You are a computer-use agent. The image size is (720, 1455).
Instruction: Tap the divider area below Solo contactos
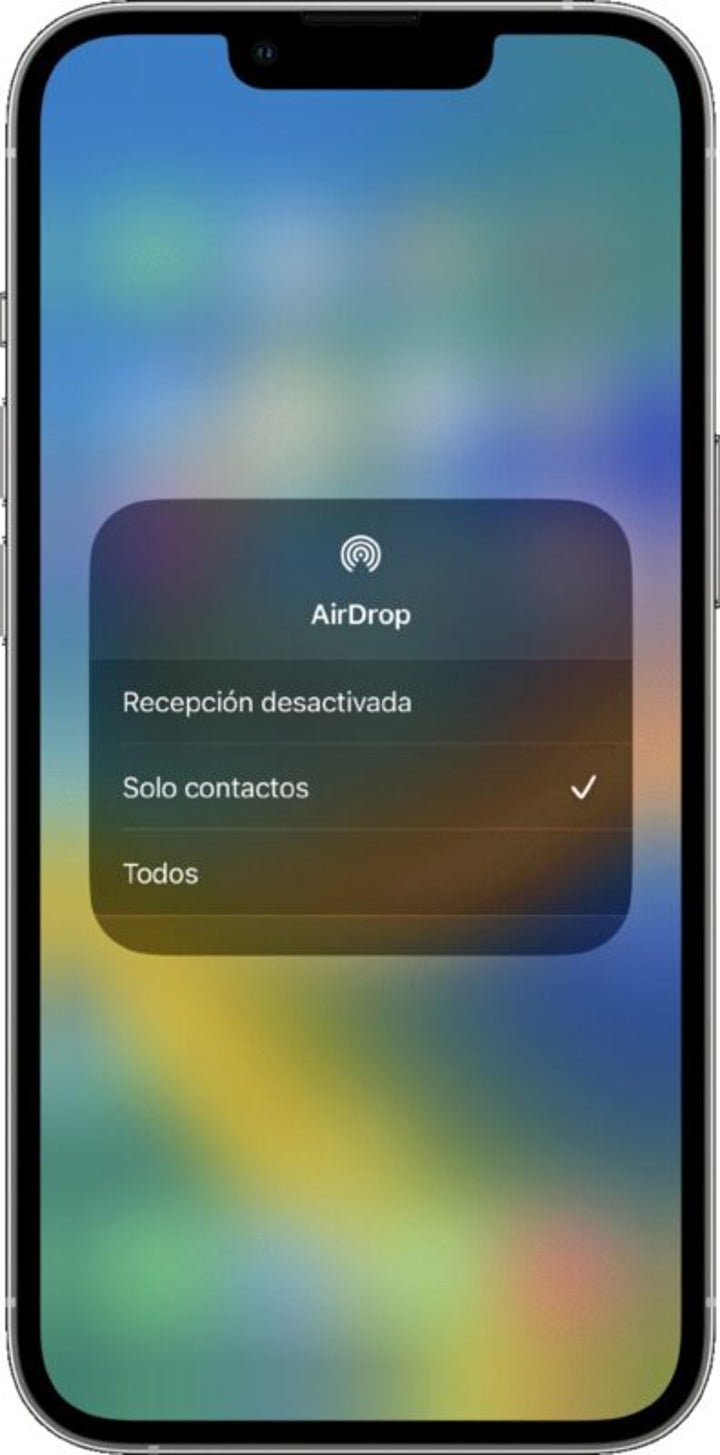point(360,830)
